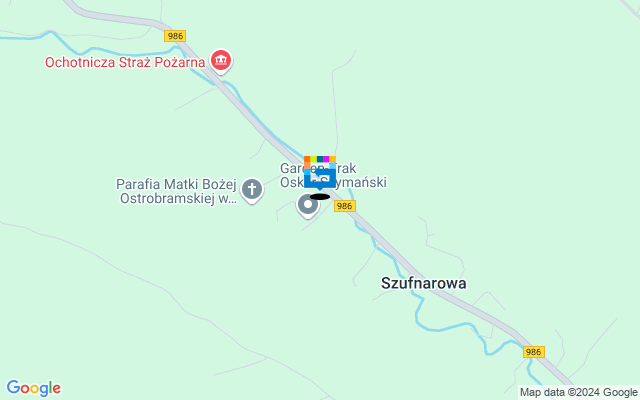Select the Parafia Matki Bożej Ostrobramskiej church marker
Screen dimensions: 640x400
click(252, 189)
